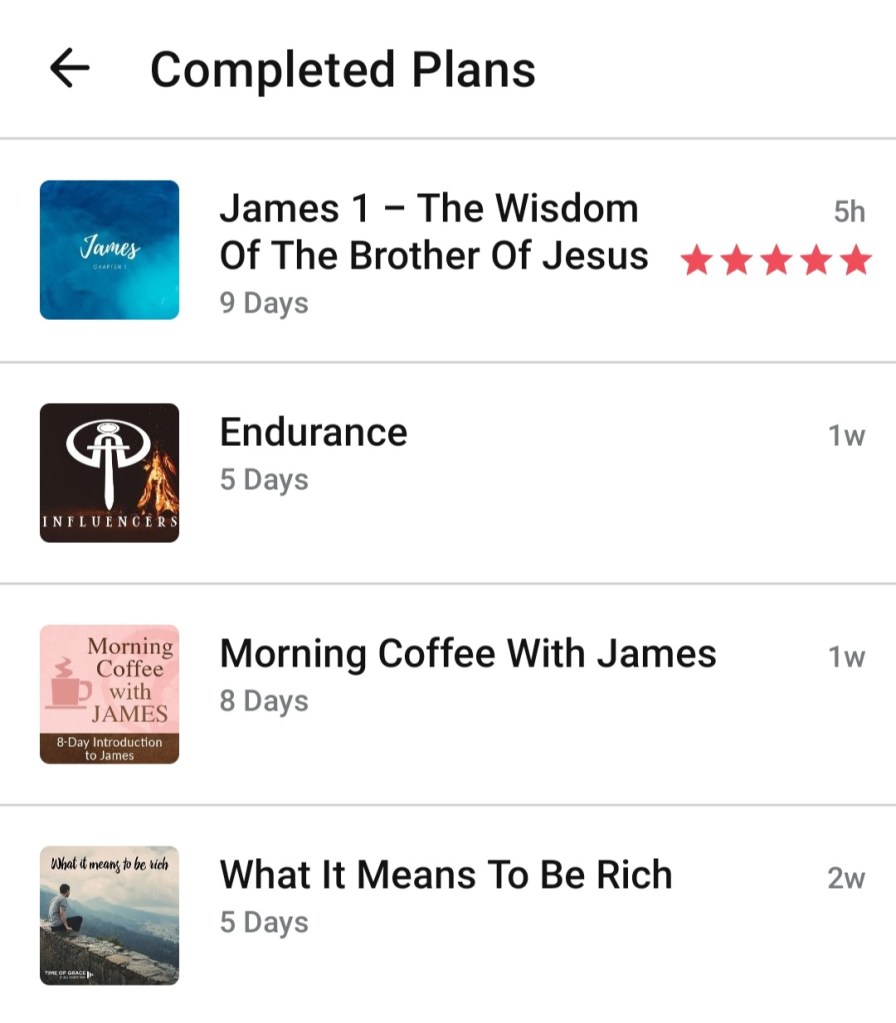Go back from Completed Plans

point(69,70)
